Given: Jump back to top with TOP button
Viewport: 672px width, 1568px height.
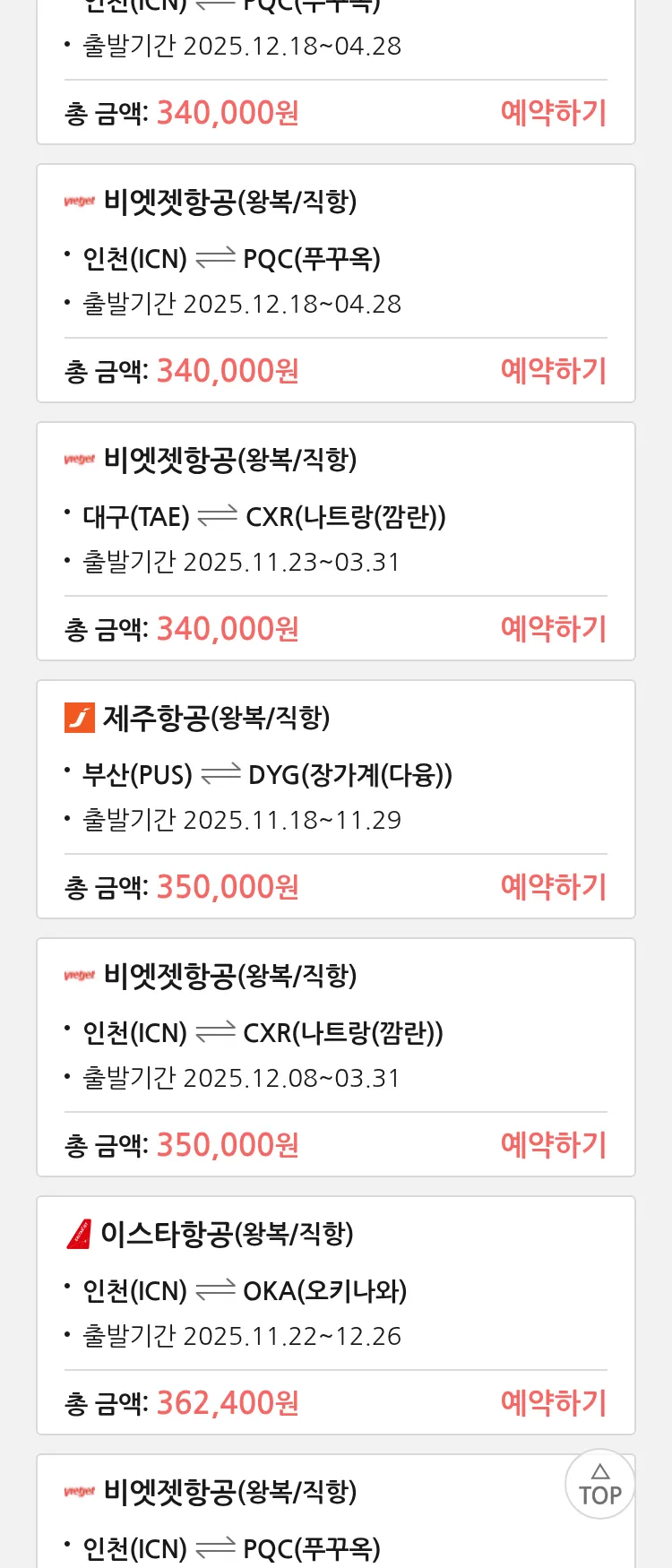Looking at the screenshot, I should point(600,1485).
